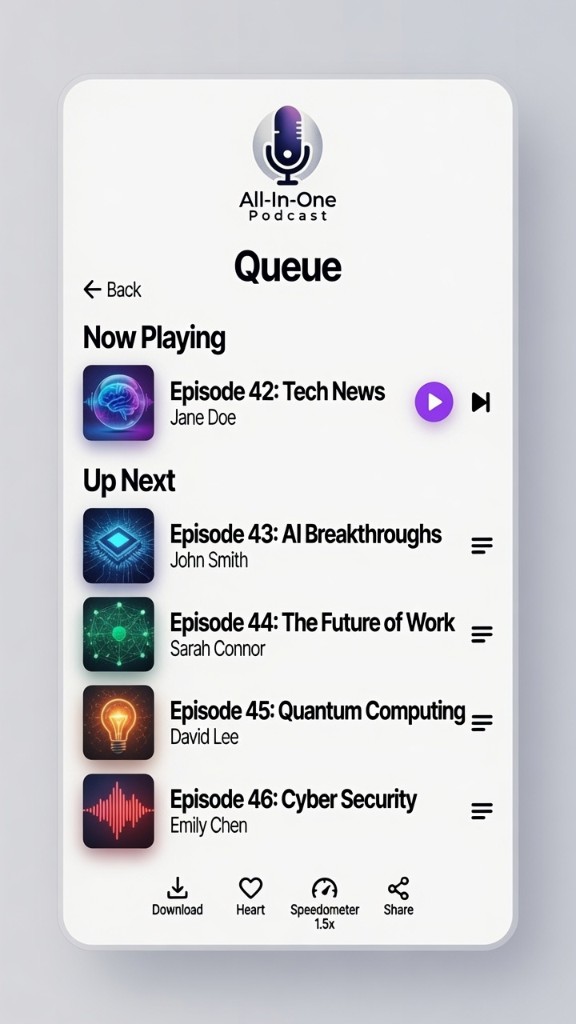The height and width of the screenshot is (1024, 576).
Task: Tap the reorder handle for Episode 44
Action: pyautogui.click(x=482, y=634)
